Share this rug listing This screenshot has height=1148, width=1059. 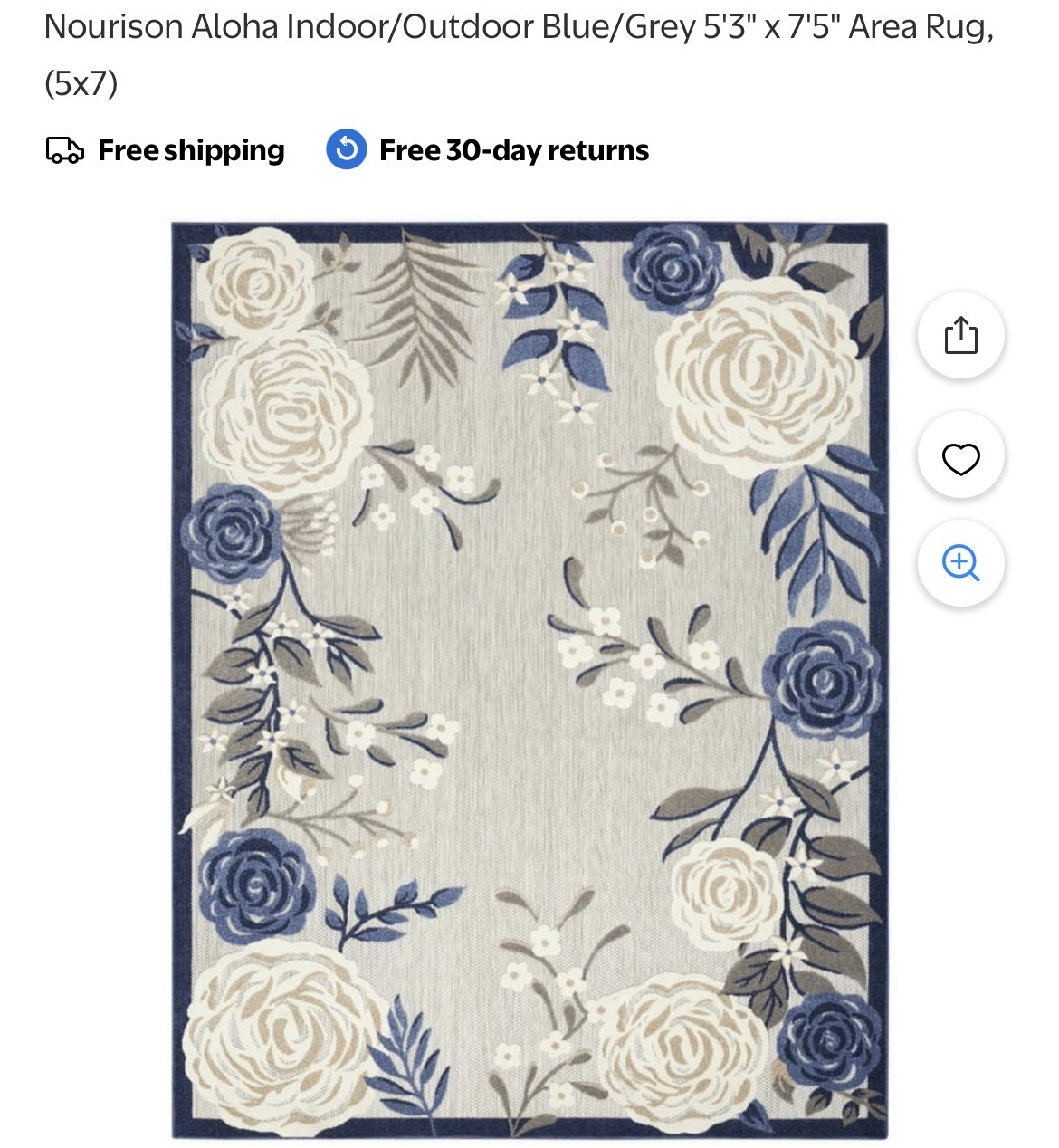(x=960, y=336)
